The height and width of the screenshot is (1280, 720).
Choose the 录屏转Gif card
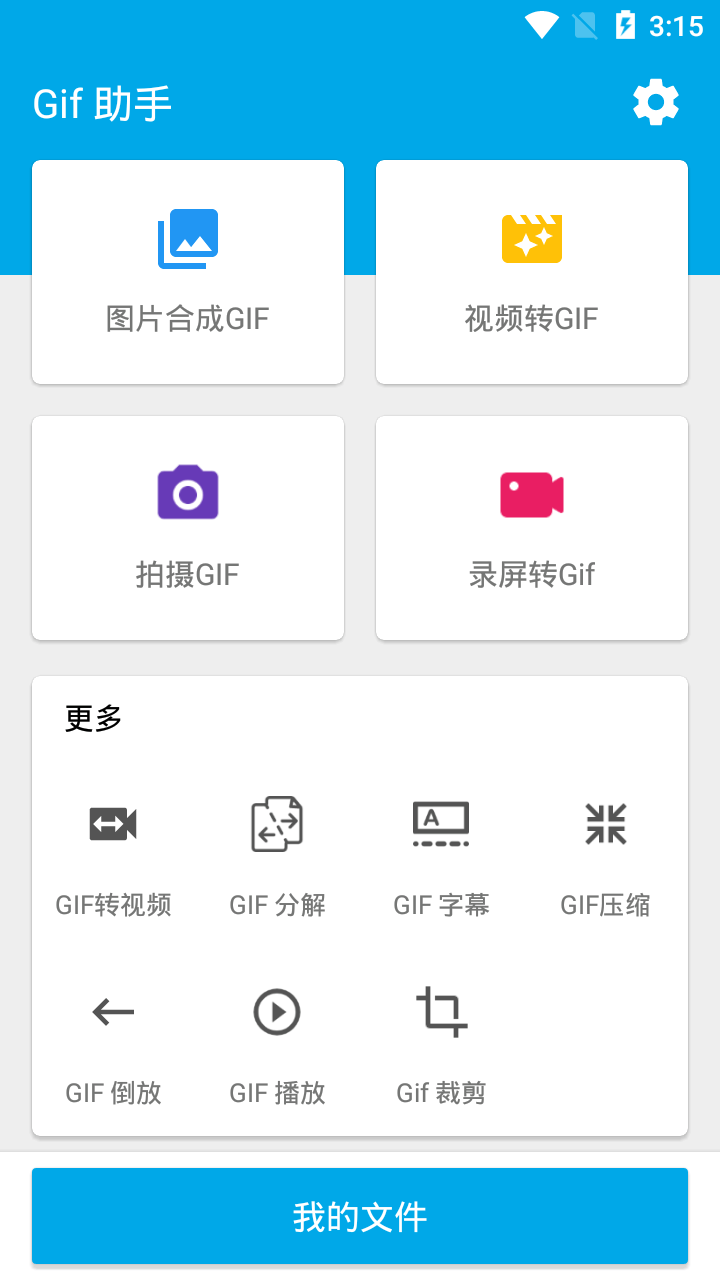pos(532,528)
